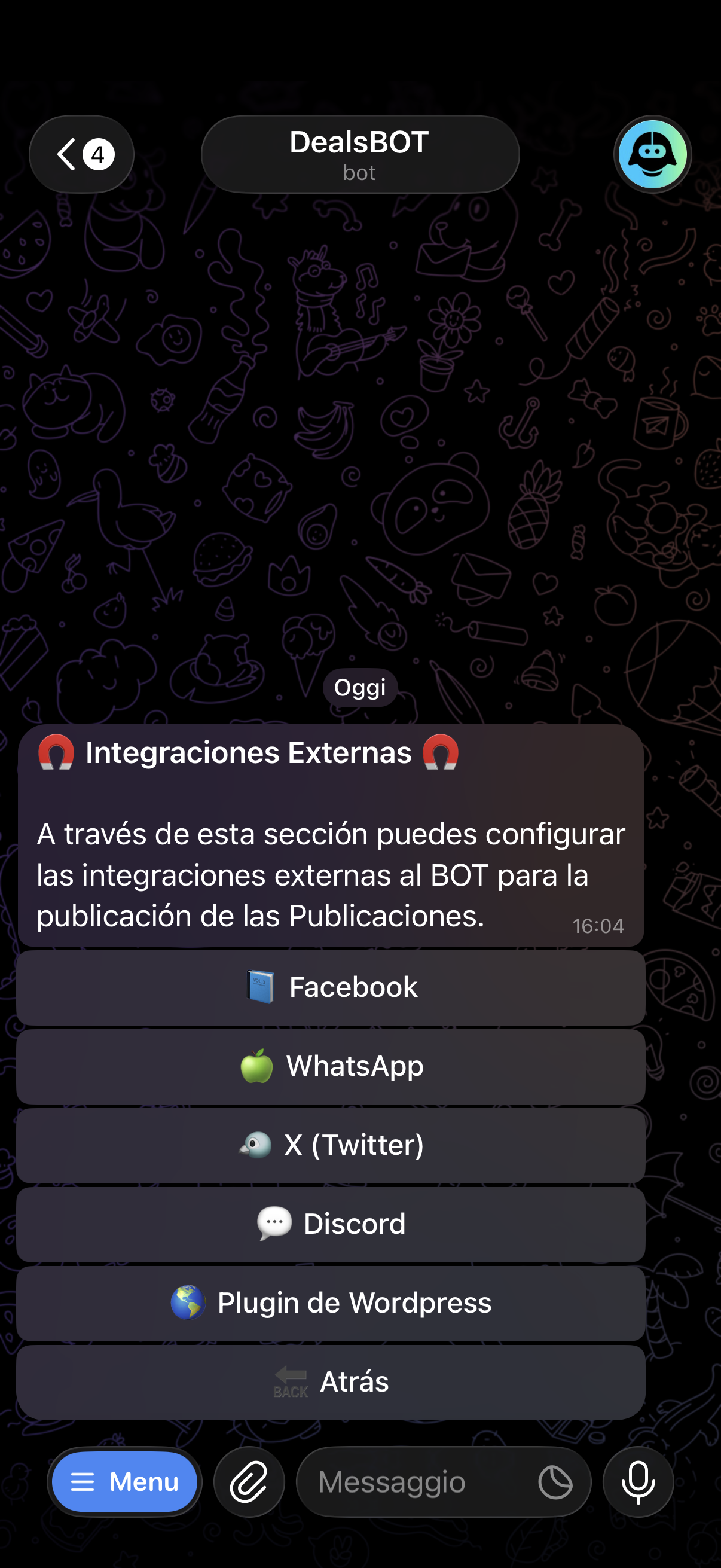
Task: Open the DealsBOT profile avatar
Action: [652, 155]
